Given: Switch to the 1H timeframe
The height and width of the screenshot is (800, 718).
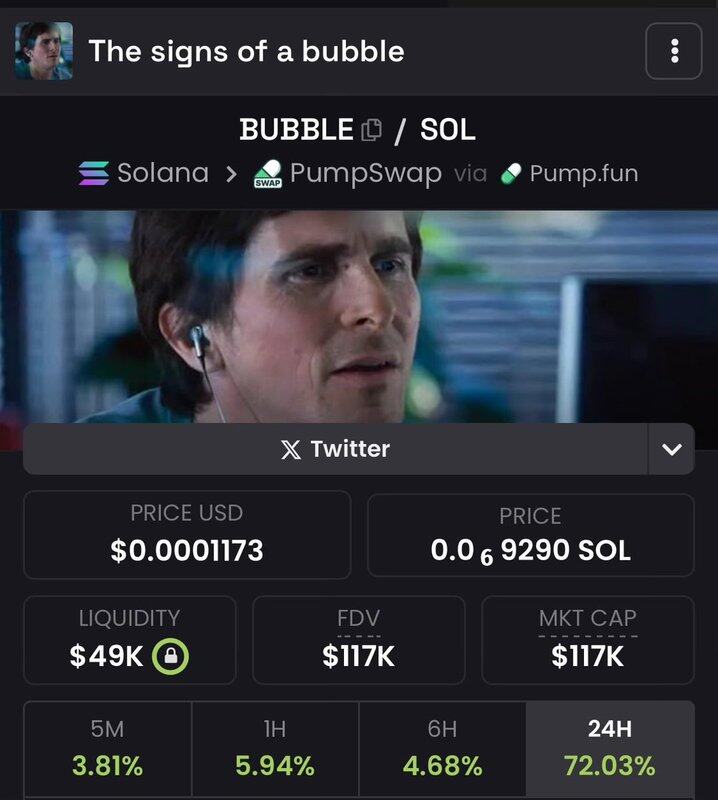Looking at the screenshot, I should tap(275, 750).
